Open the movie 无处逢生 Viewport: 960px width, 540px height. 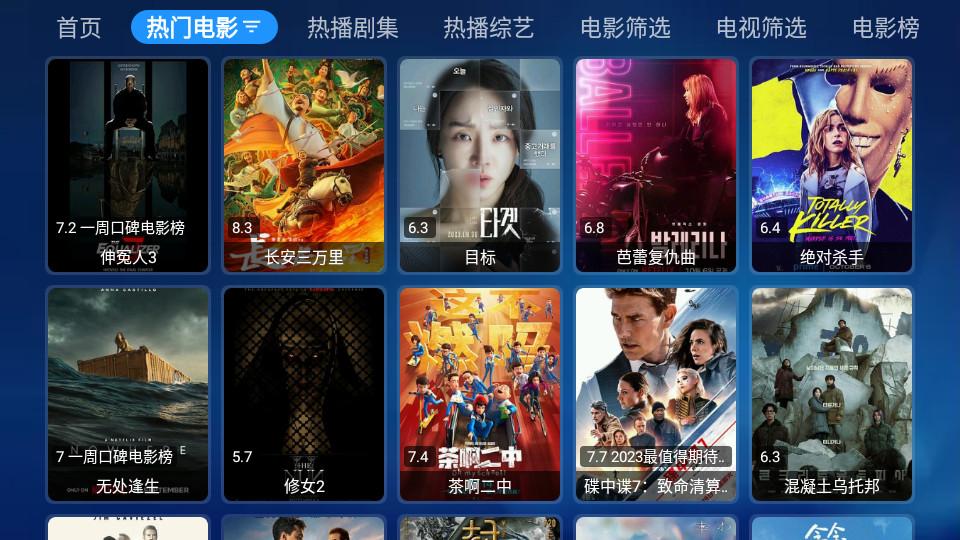click(128, 394)
